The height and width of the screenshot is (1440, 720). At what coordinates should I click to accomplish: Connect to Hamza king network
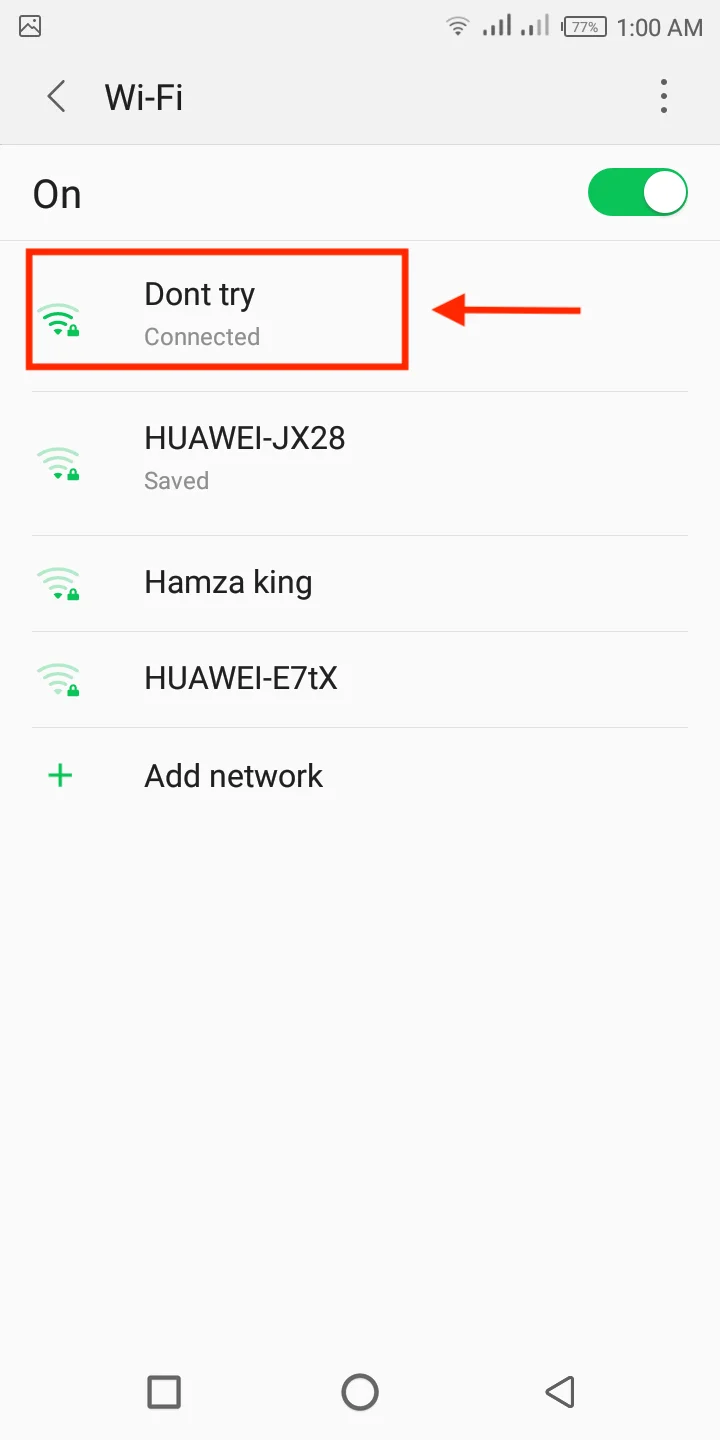(360, 583)
